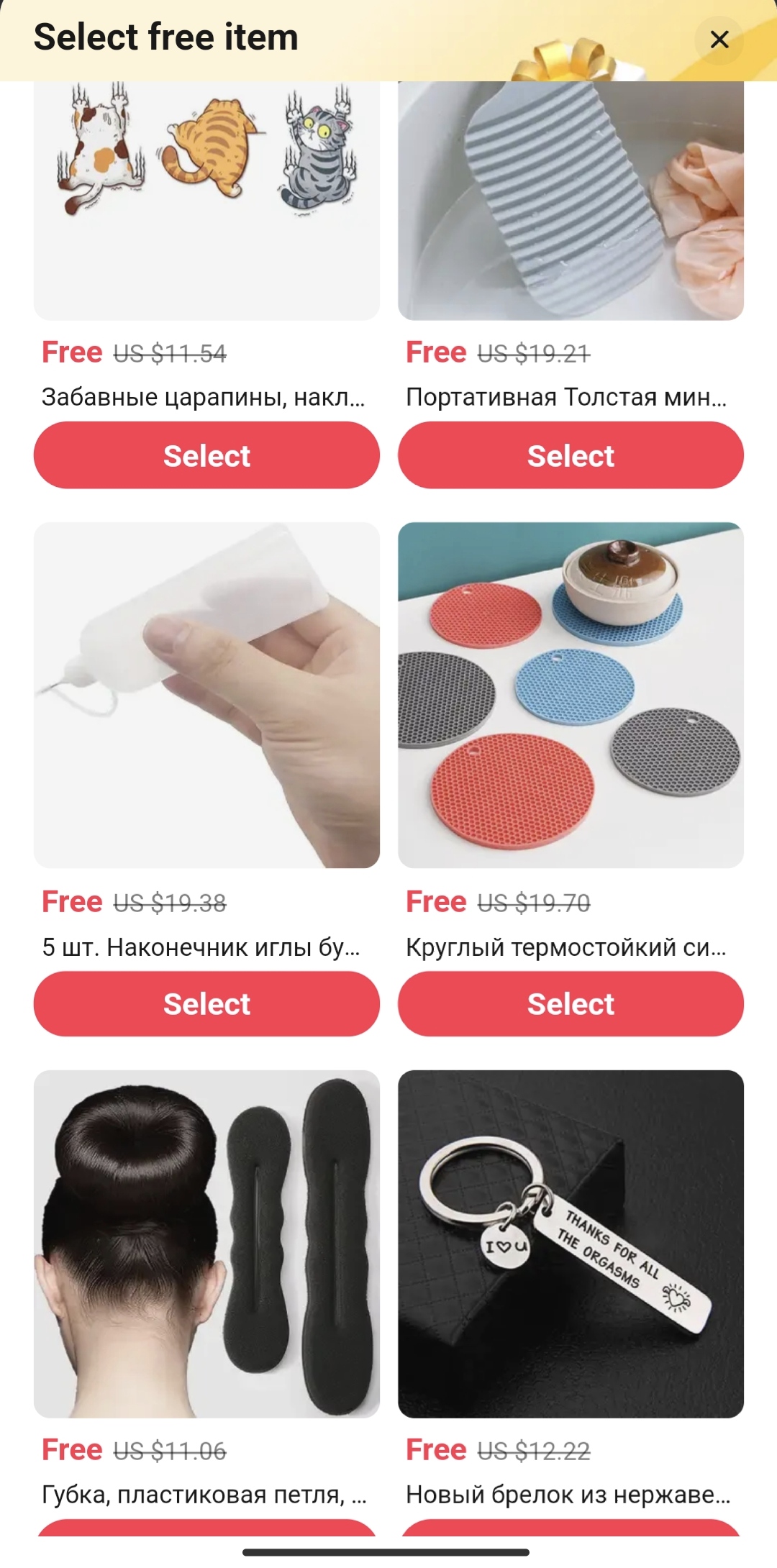
Task: View the needle tip bottle product photo
Action: (206, 695)
